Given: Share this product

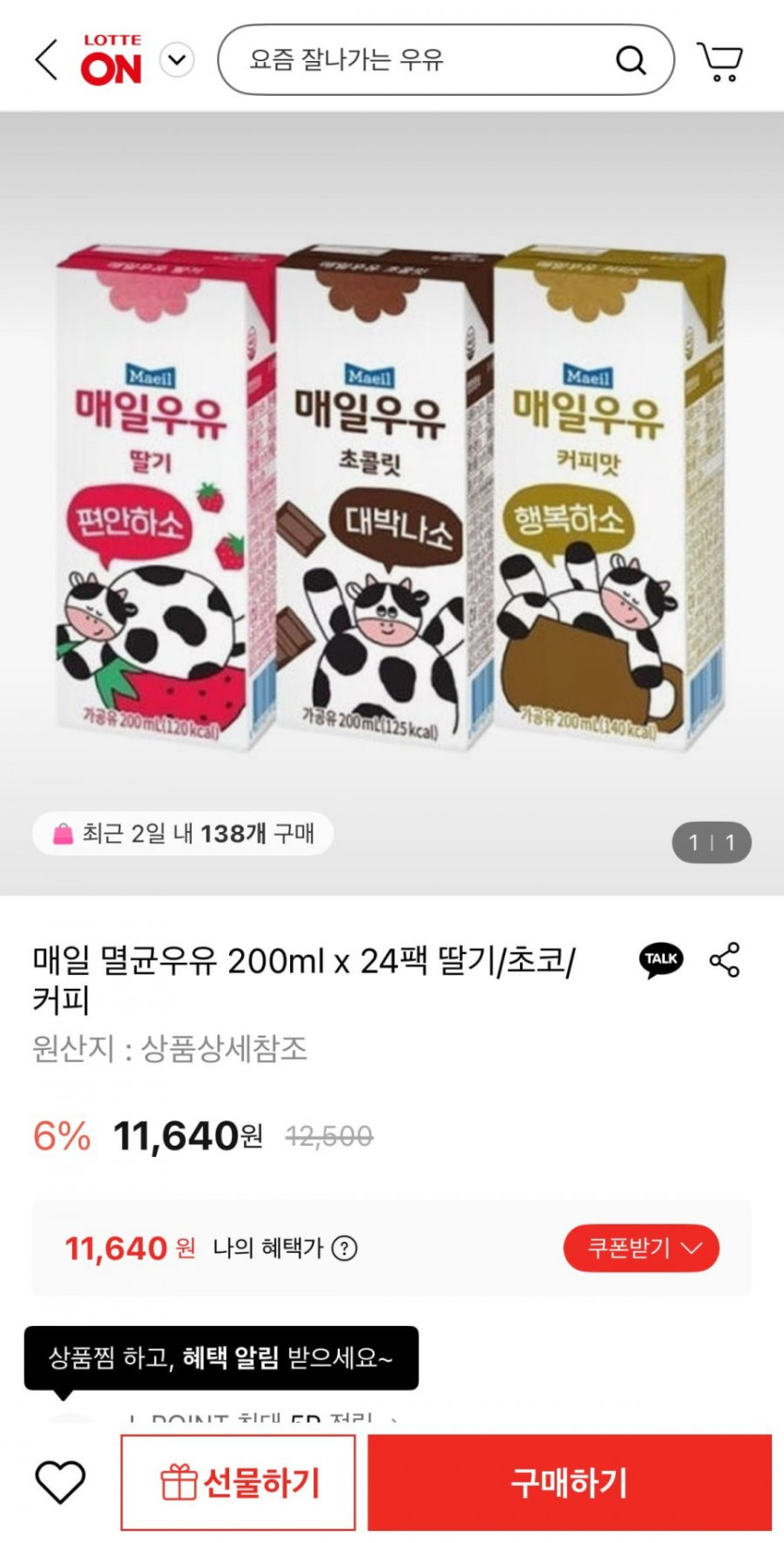Looking at the screenshot, I should [725, 960].
